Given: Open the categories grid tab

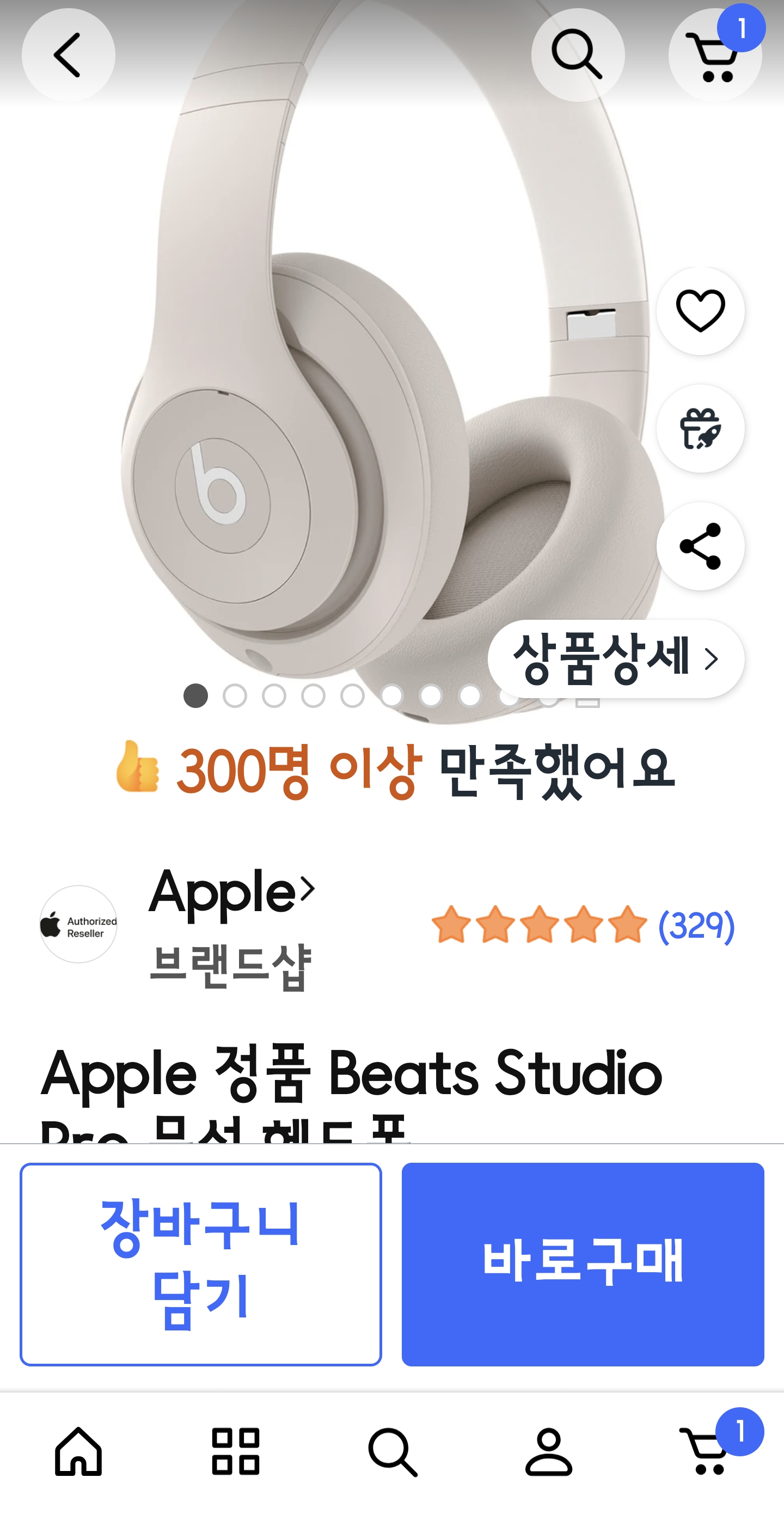Looking at the screenshot, I should (235, 1451).
